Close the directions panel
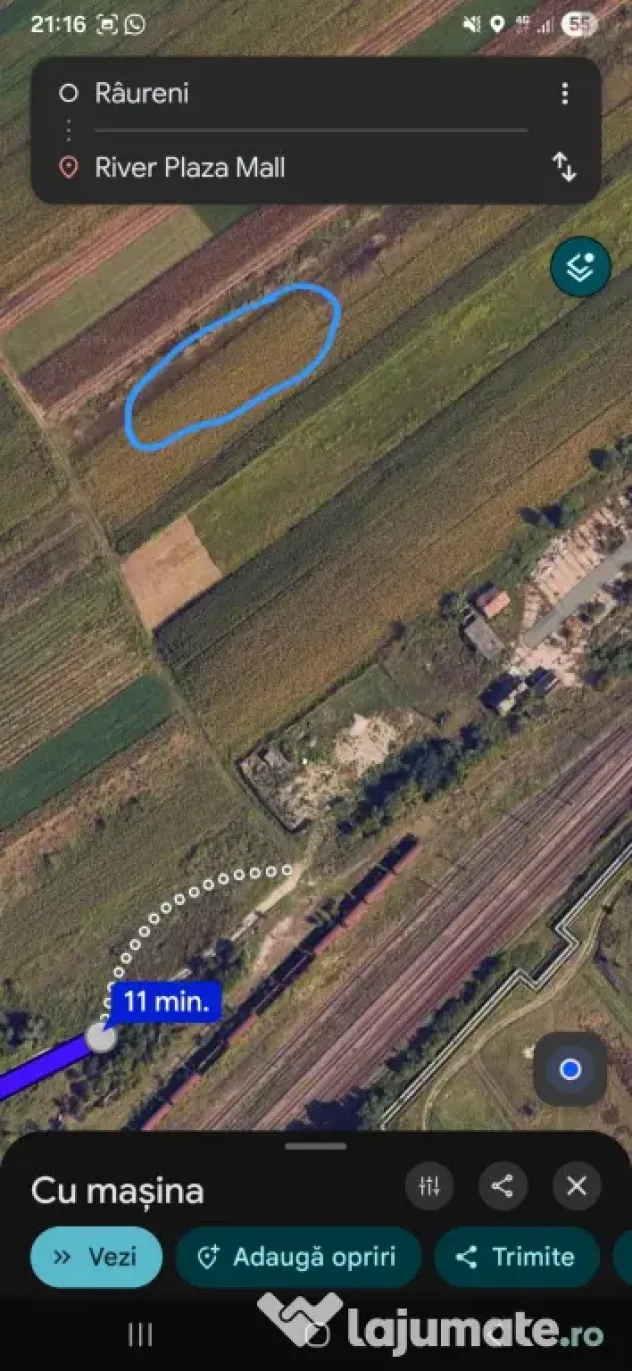Image resolution: width=632 pixels, height=1371 pixels. [577, 1186]
